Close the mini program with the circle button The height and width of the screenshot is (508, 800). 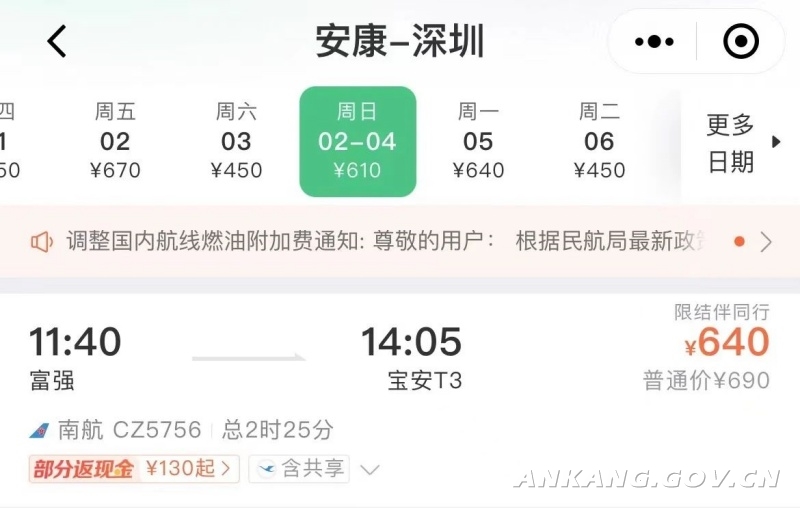coord(740,42)
